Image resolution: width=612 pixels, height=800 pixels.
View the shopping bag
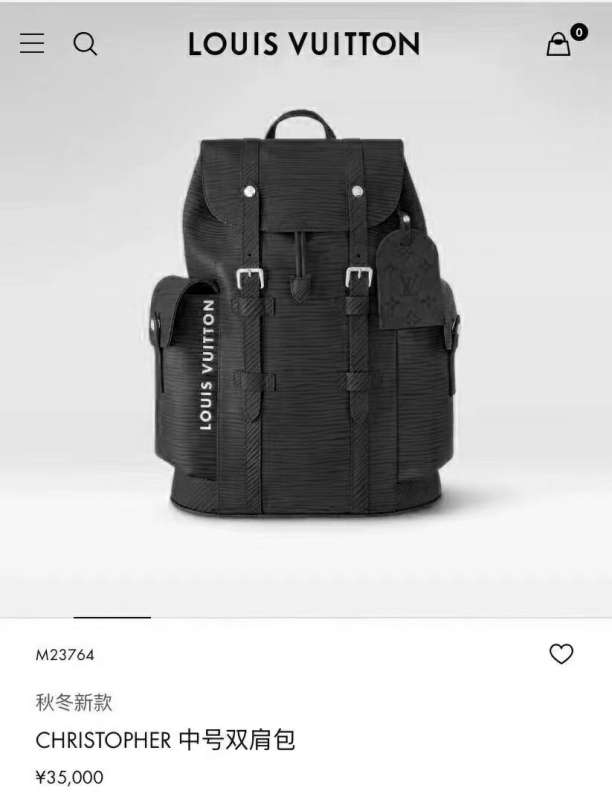pyautogui.click(x=559, y=44)
